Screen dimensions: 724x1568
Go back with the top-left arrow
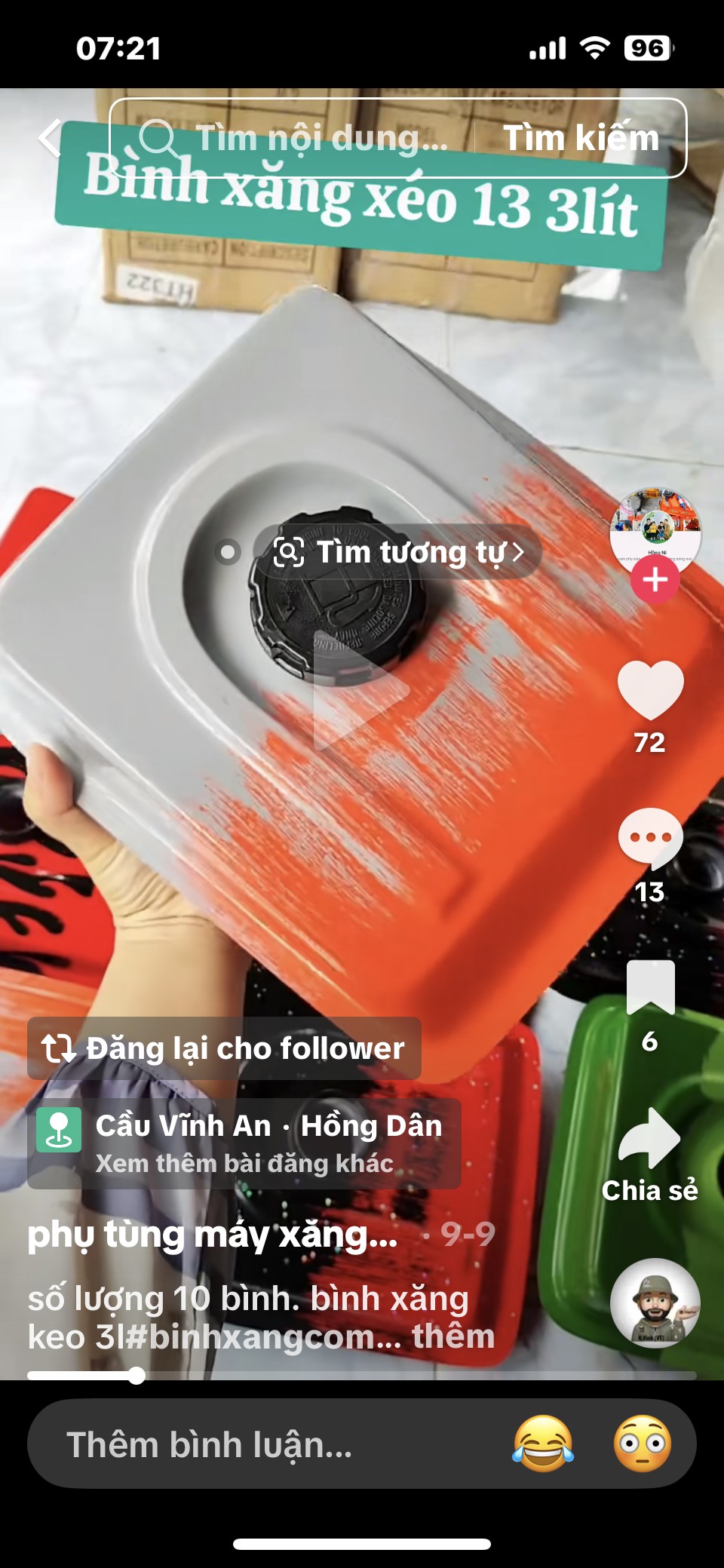(x=50, y=138)
